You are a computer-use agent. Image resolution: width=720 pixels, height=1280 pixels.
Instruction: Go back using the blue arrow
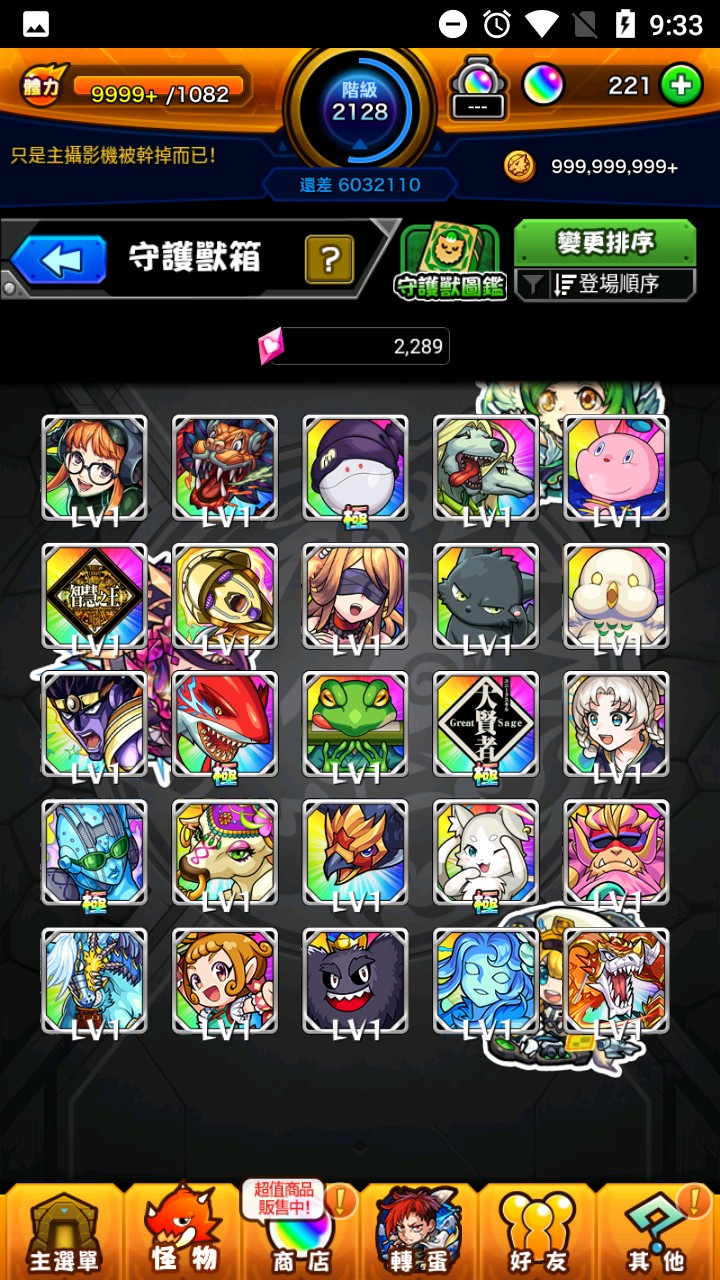pyautogui.click(x=60, y=260)
